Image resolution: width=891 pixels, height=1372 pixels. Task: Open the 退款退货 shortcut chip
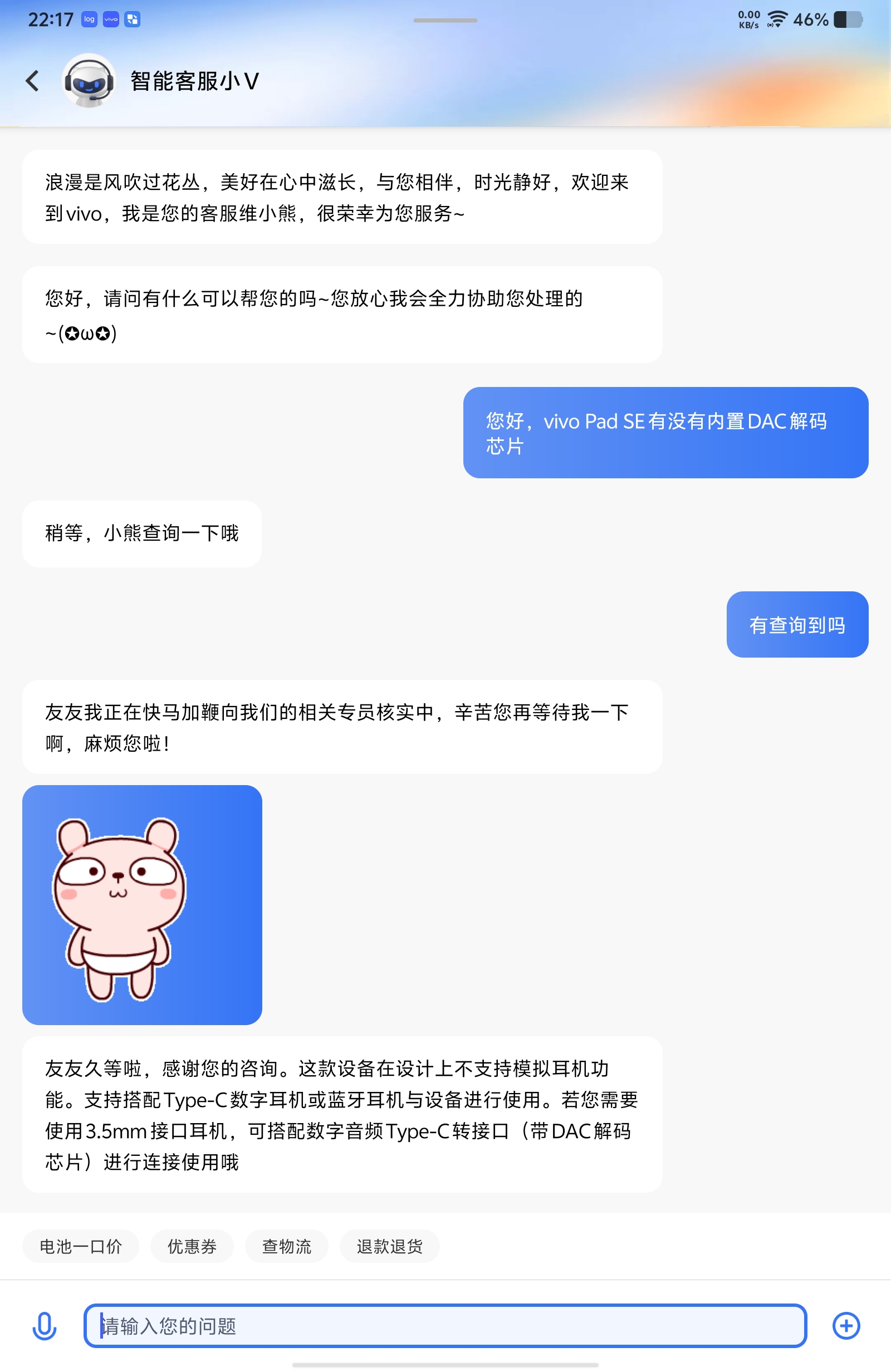389,1246
